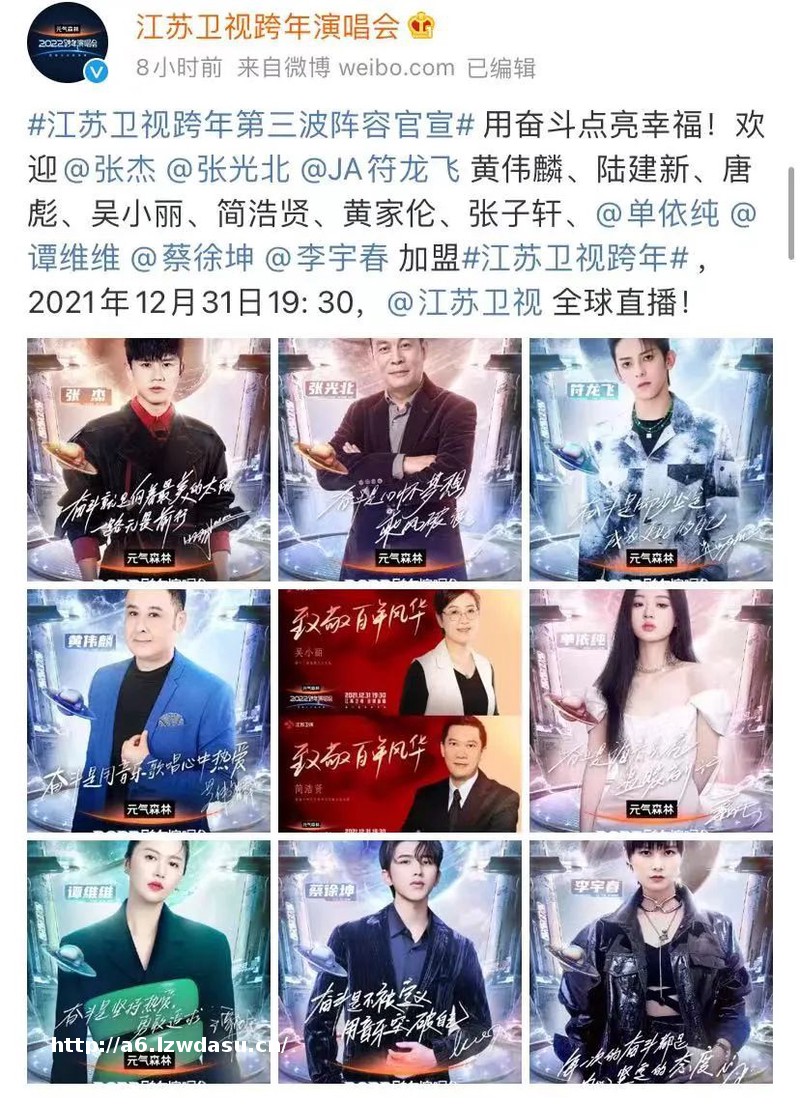Open the @江苏卫视 mention
The height and width of the screenshot is (1104, 800).
(464, 303)
